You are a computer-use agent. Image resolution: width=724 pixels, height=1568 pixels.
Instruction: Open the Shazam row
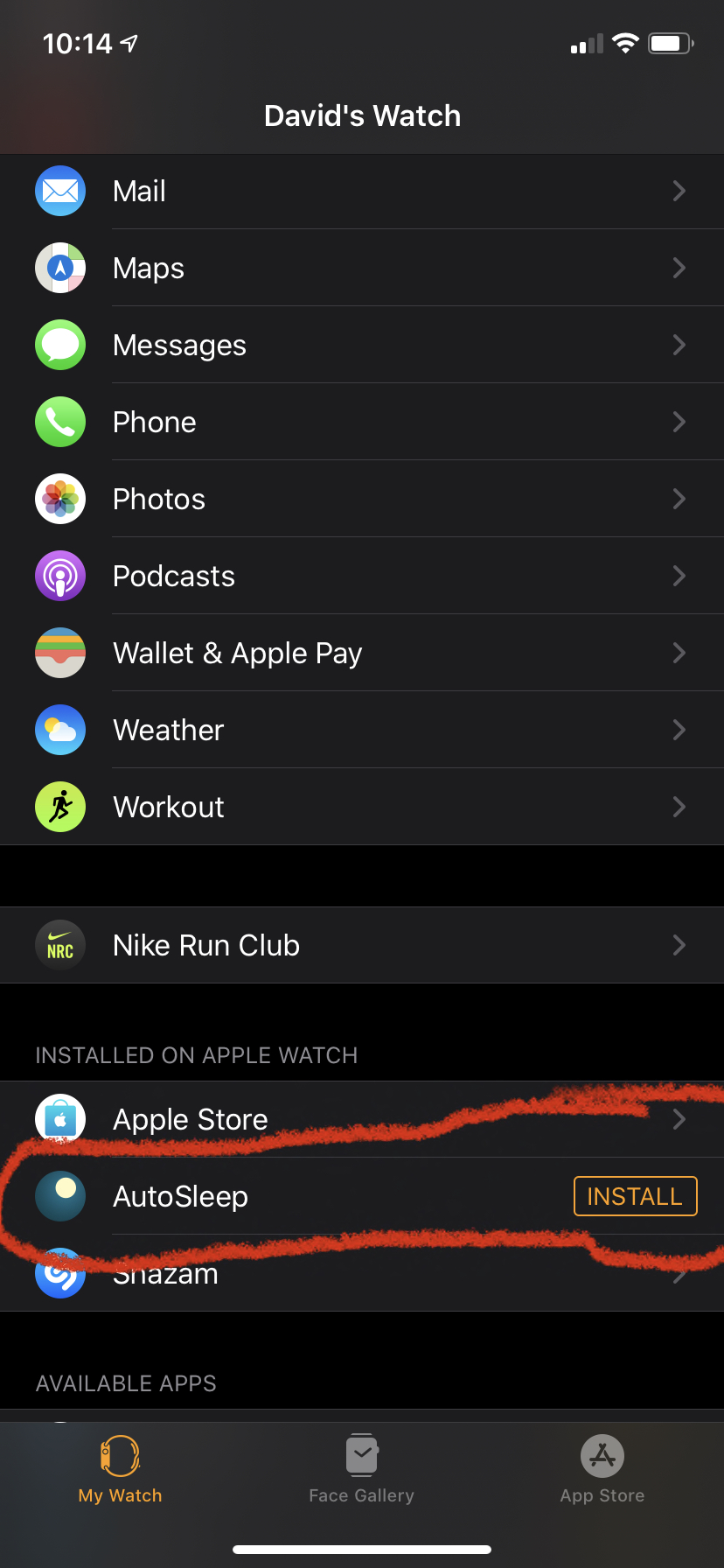coord(362,1273)
